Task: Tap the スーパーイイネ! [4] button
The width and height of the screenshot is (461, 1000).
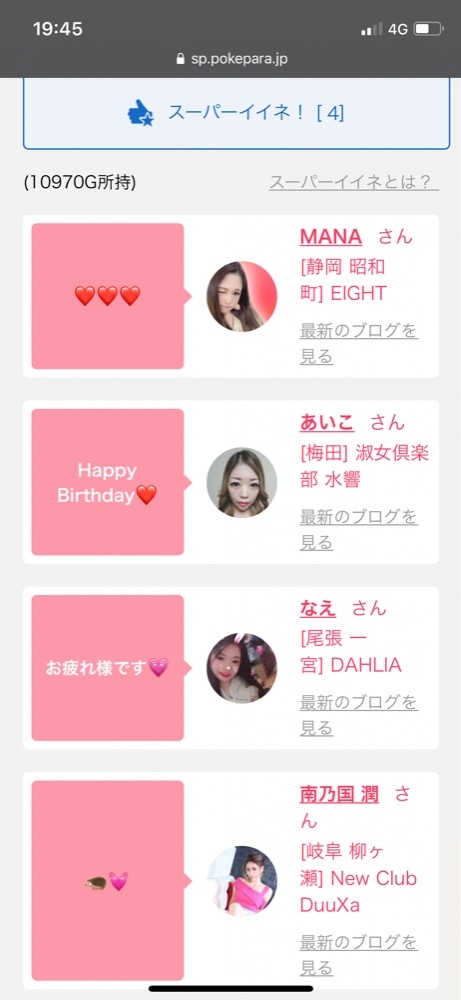Action: (x=230, y=114)
